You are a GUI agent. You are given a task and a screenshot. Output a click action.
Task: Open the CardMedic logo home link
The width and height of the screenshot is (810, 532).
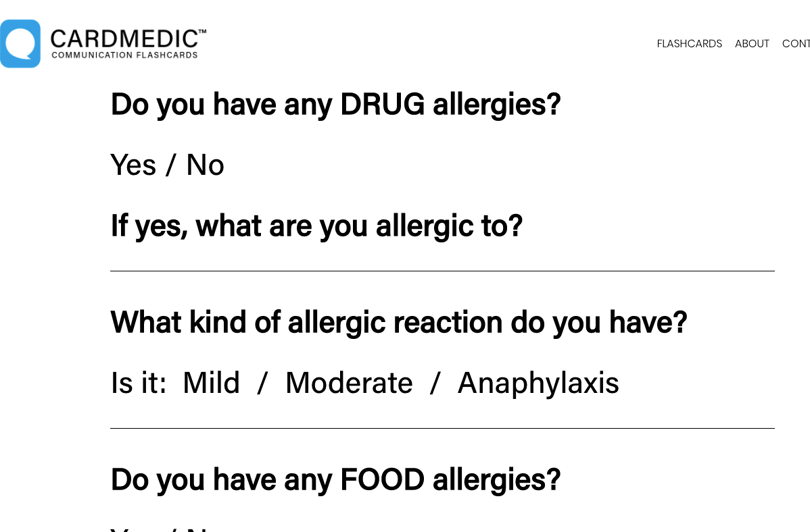[103, 44]
